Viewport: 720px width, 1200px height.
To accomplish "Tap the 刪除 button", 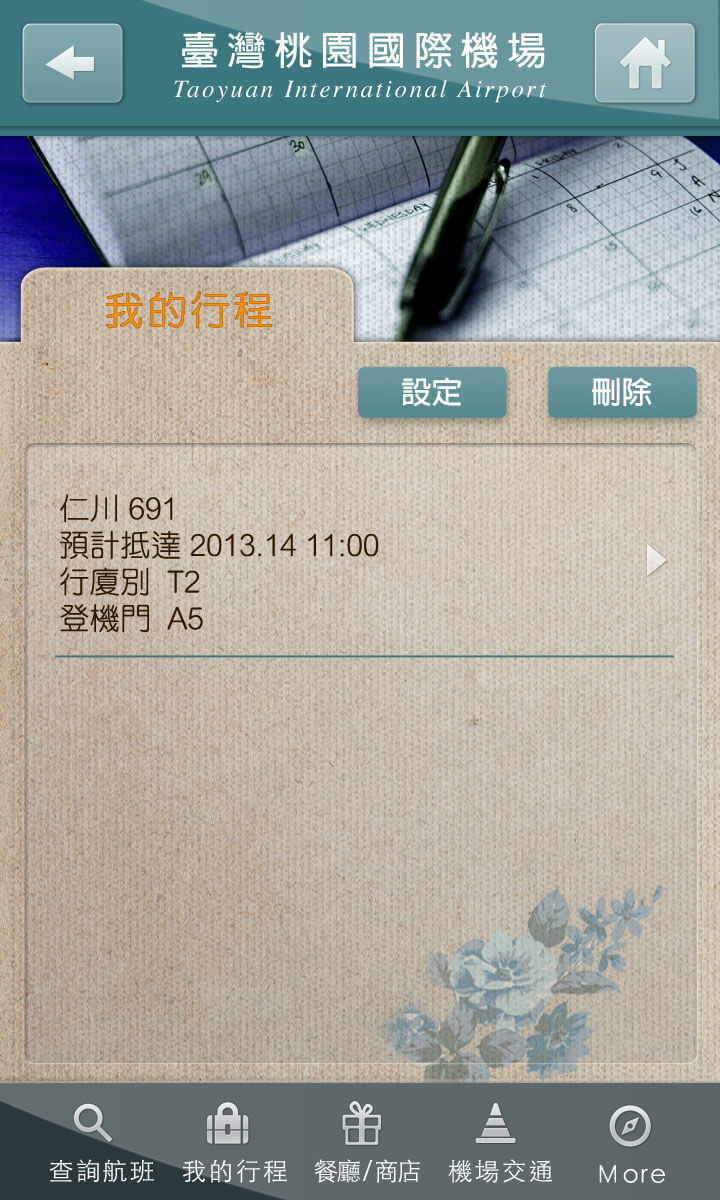I will tap(622, 392).
